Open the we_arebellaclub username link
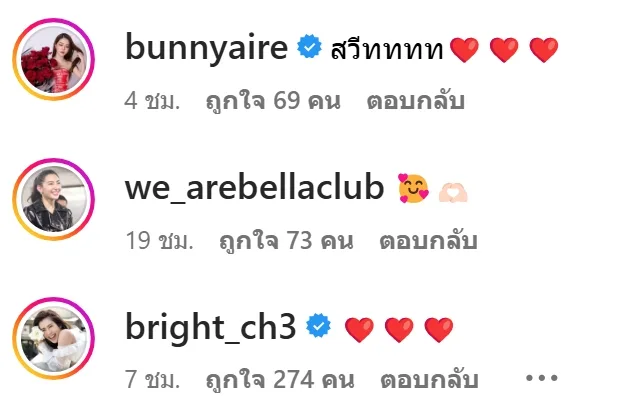 coord(255,187)
